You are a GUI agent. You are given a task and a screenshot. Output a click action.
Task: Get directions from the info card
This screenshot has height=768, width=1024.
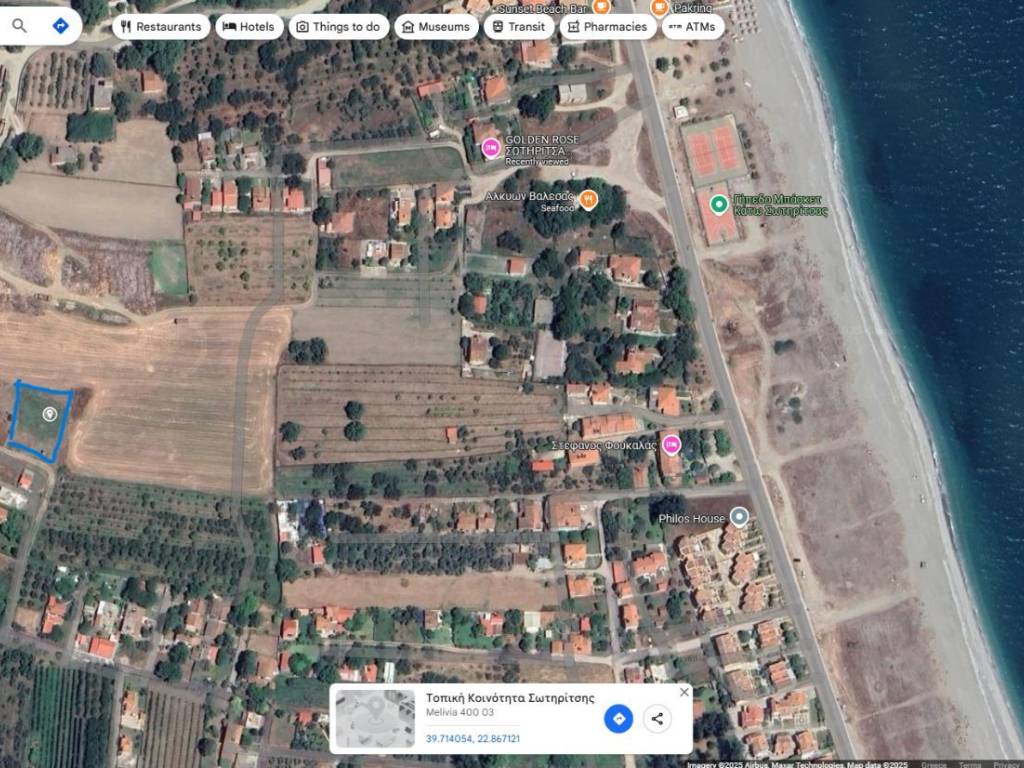click(618, 718)
